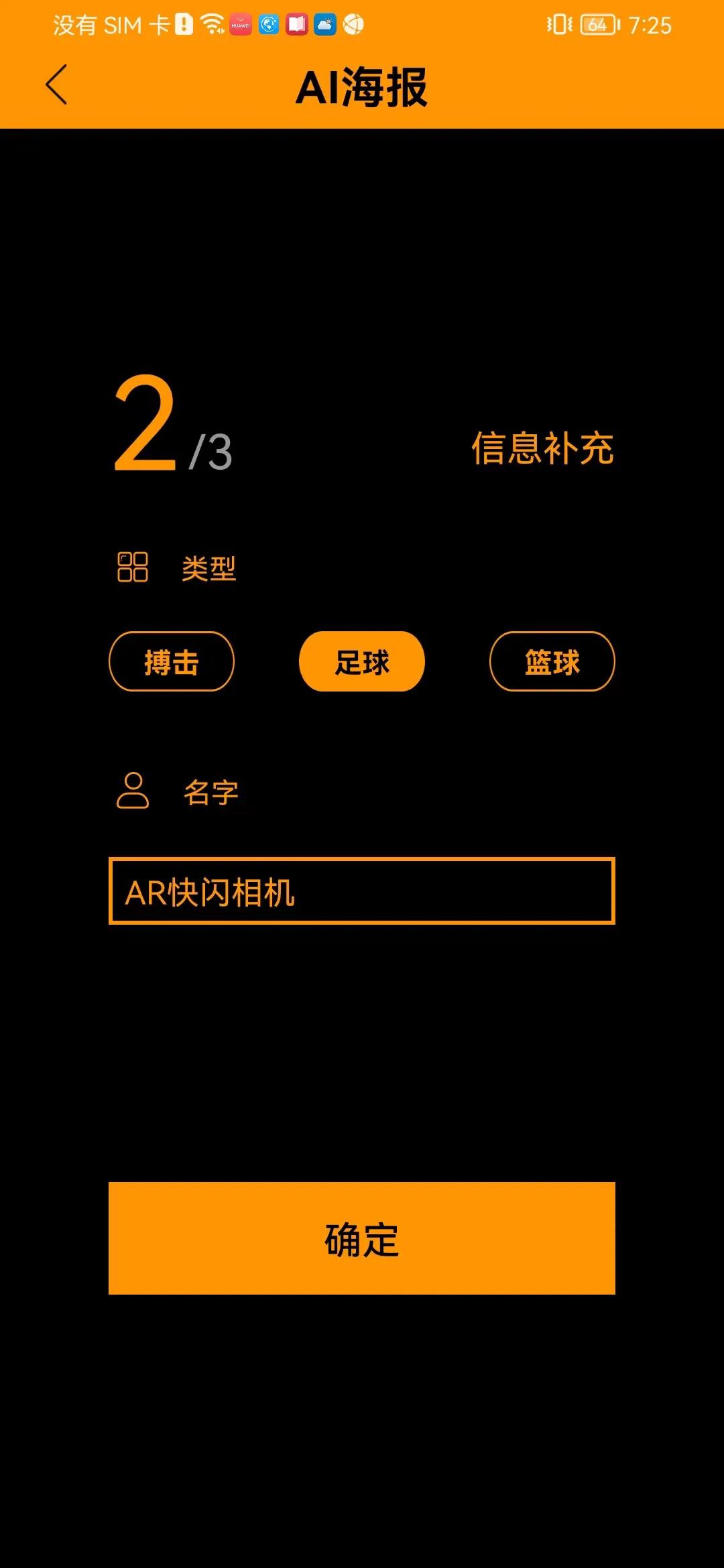Tap the back arrow to leave AI海报
The image size is (724, 1568).
56,85
